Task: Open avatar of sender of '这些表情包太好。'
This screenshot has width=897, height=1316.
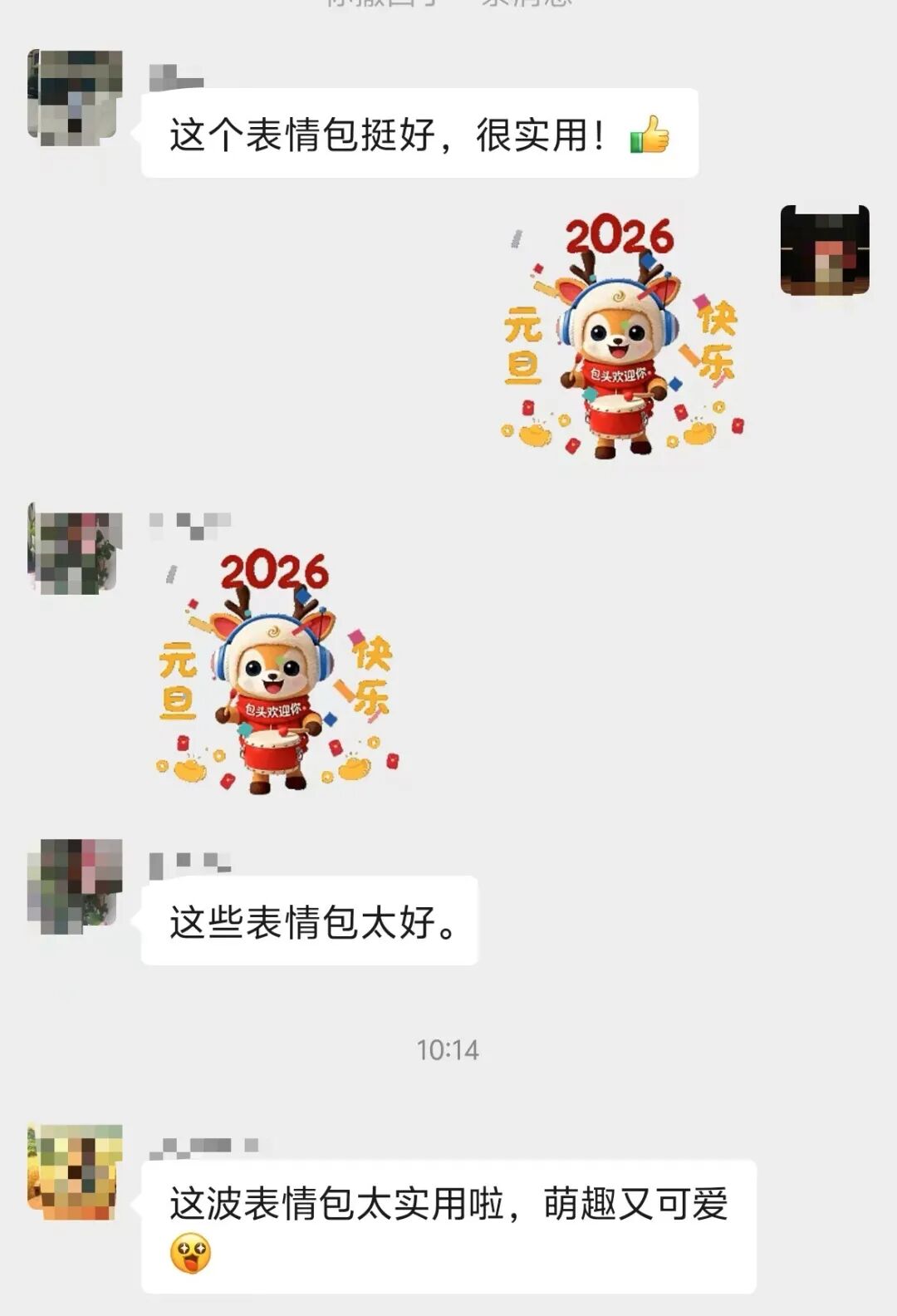Action: (75, 885)
